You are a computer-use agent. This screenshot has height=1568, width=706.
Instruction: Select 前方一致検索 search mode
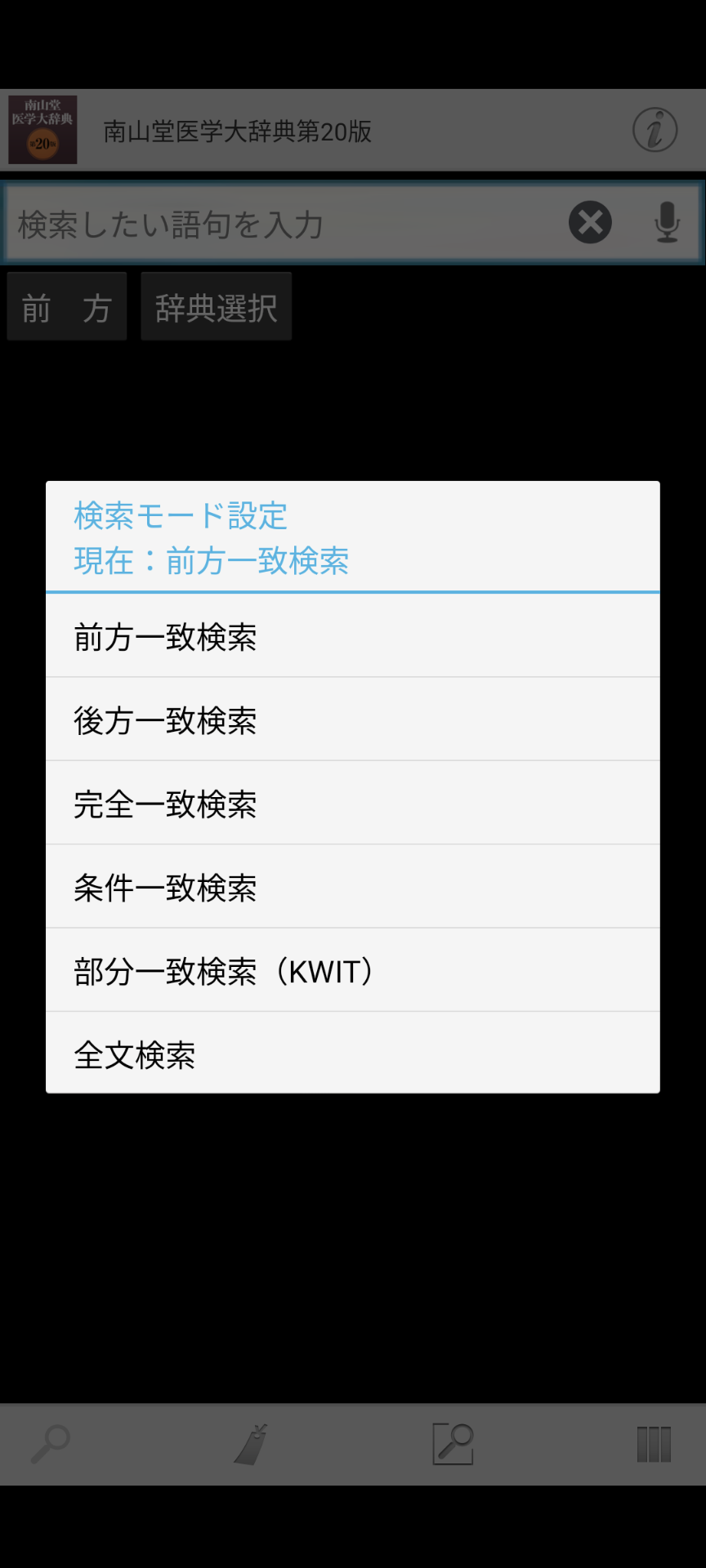click(353, 636)
